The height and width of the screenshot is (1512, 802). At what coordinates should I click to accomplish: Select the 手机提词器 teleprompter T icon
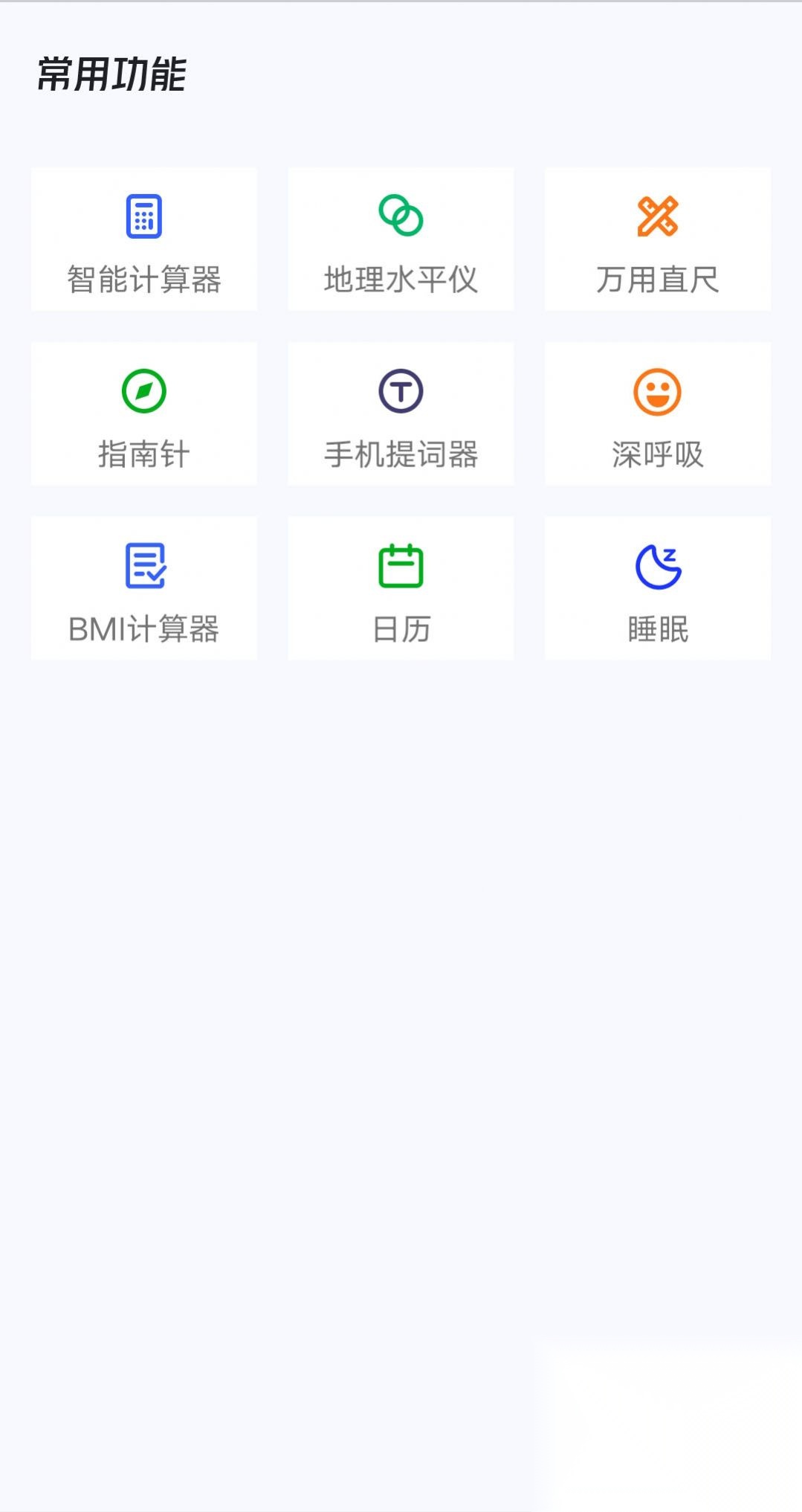click(x=400, y=390)
